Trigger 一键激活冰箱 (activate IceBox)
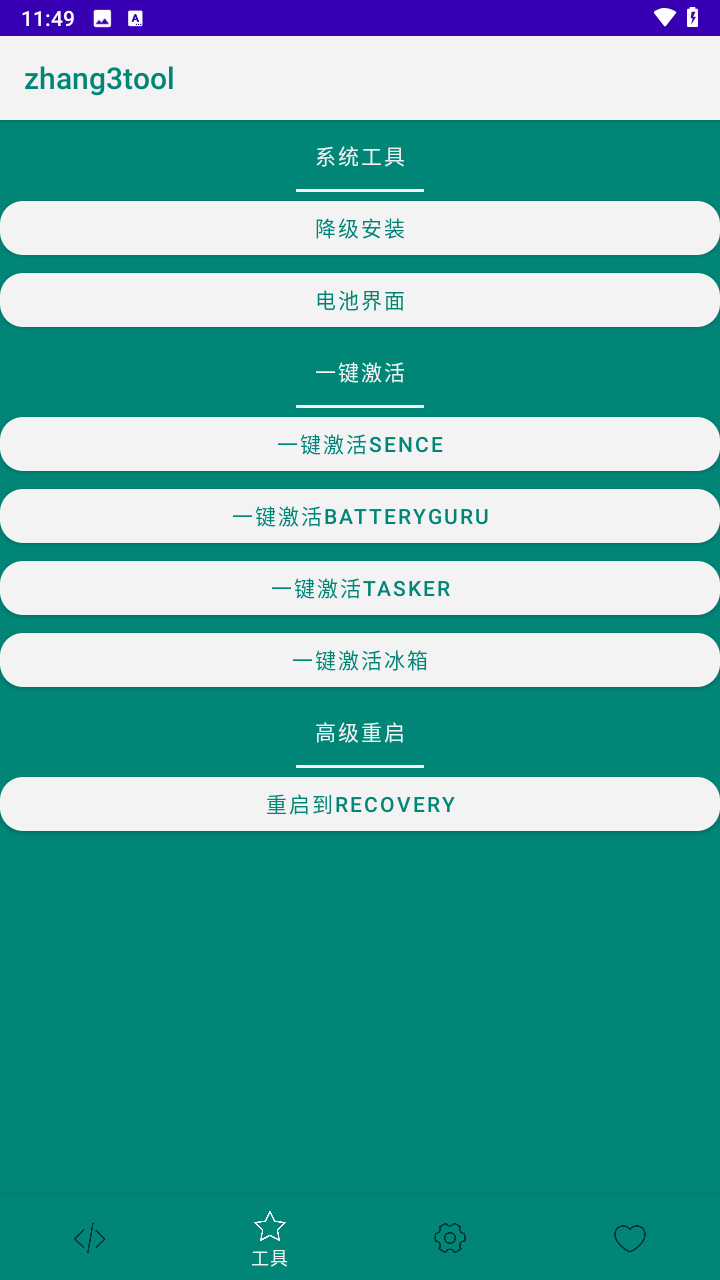Image resolution: width=720 pixels, height=1280 pixels. 360,660
